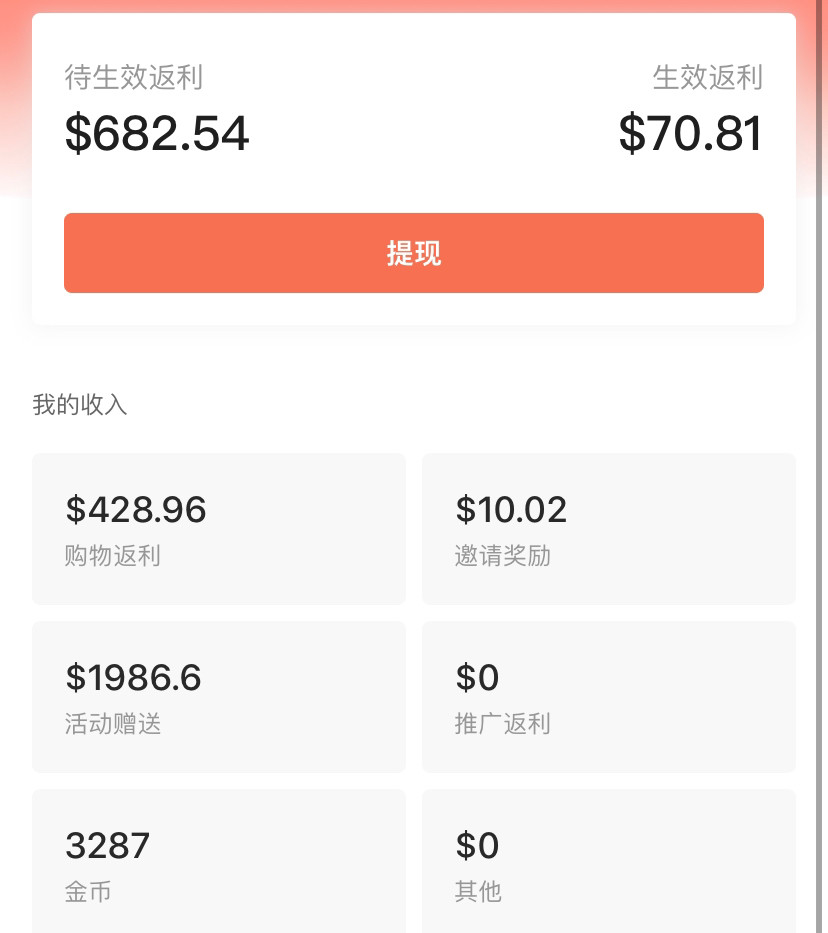View the 金币 coins card
The height and width of the screenshot is (933, 828).
point(219,863)
